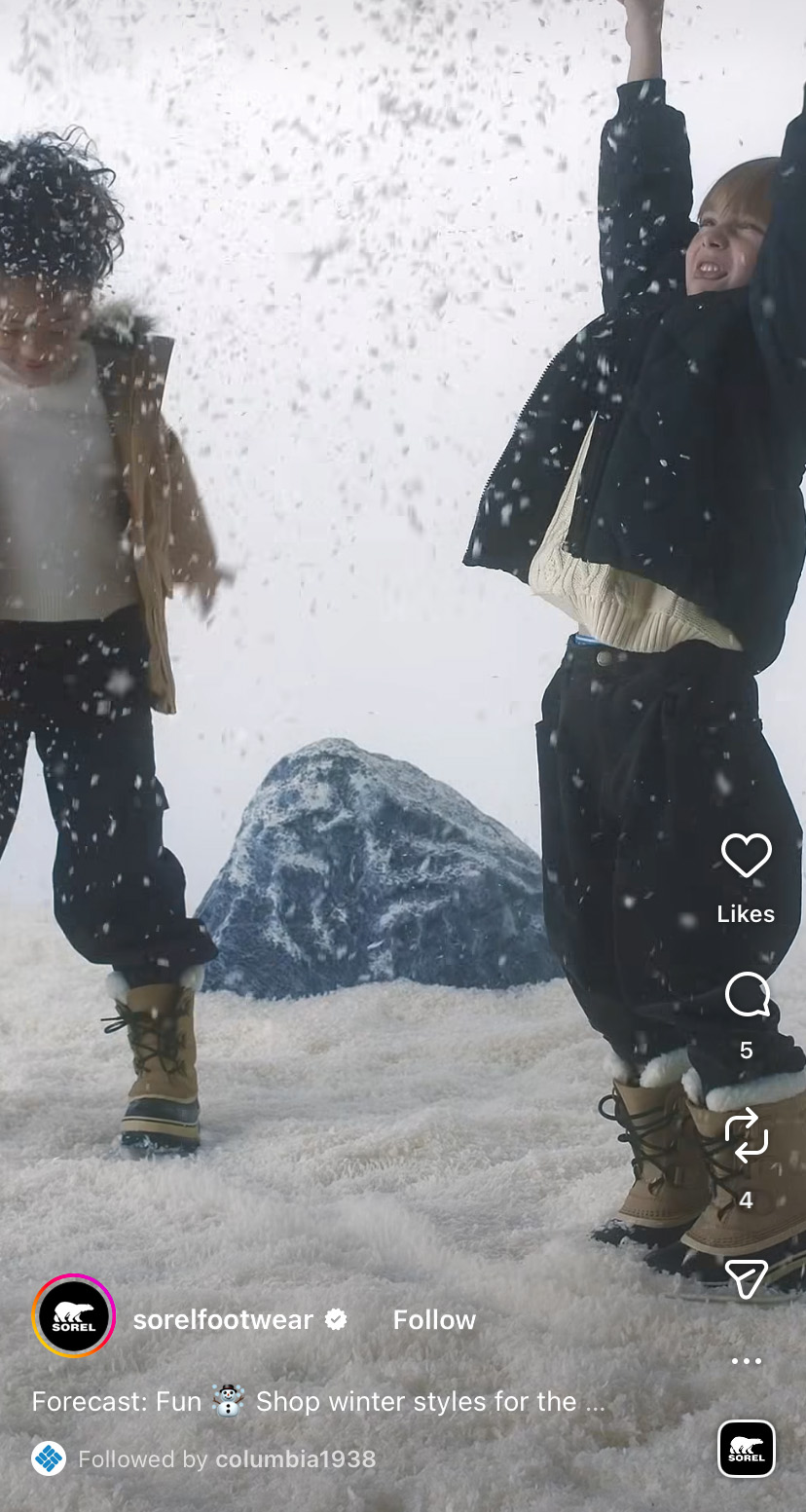The height and width of the screenshot is (1512, 806).
Task: Open the sorelfootwear username
Action: click(223, 1319)
